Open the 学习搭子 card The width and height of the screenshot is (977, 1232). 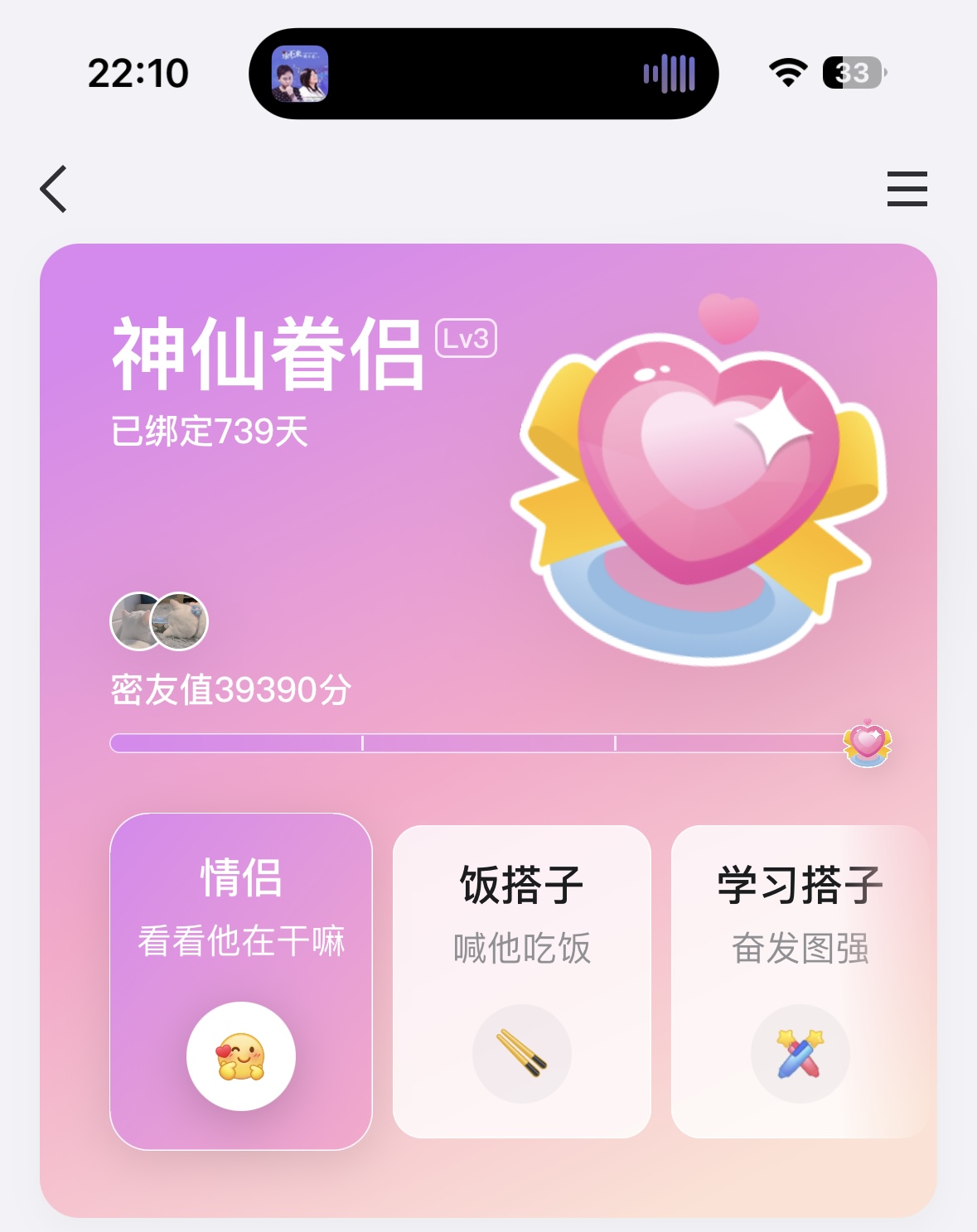coord(800,981)
